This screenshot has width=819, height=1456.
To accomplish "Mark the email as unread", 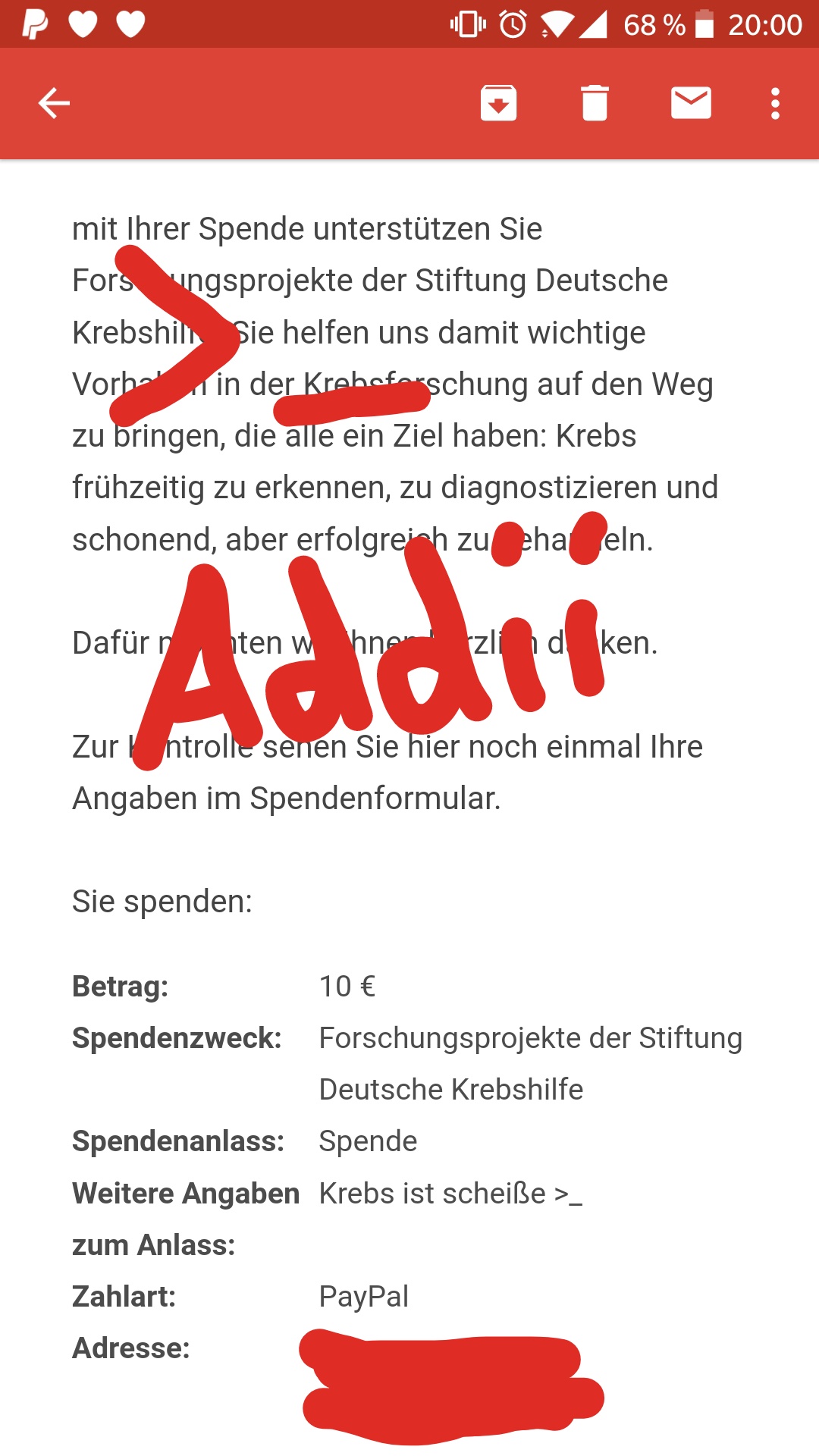I will (x=691, y=103).
